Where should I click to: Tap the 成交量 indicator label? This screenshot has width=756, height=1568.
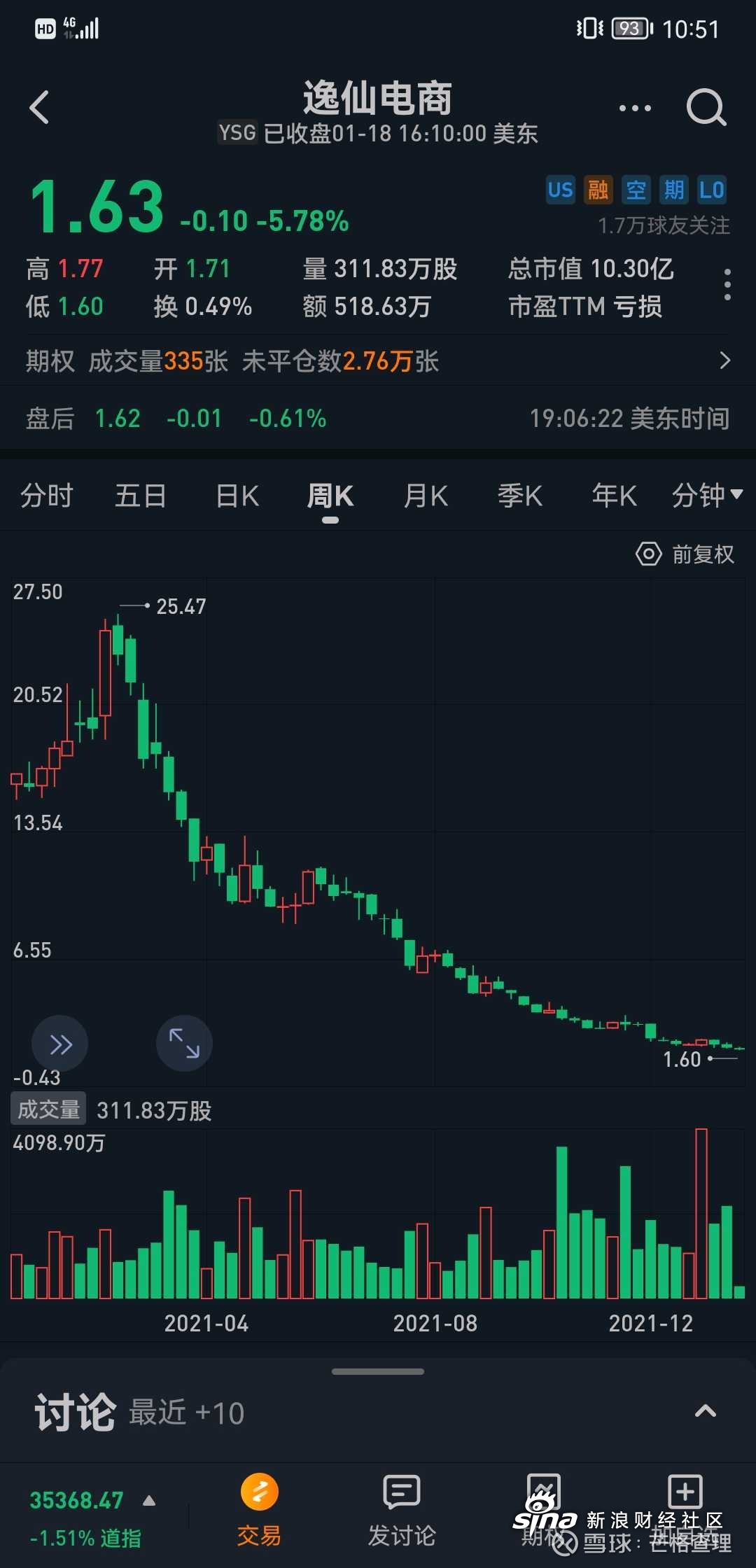coord(48,1109)
